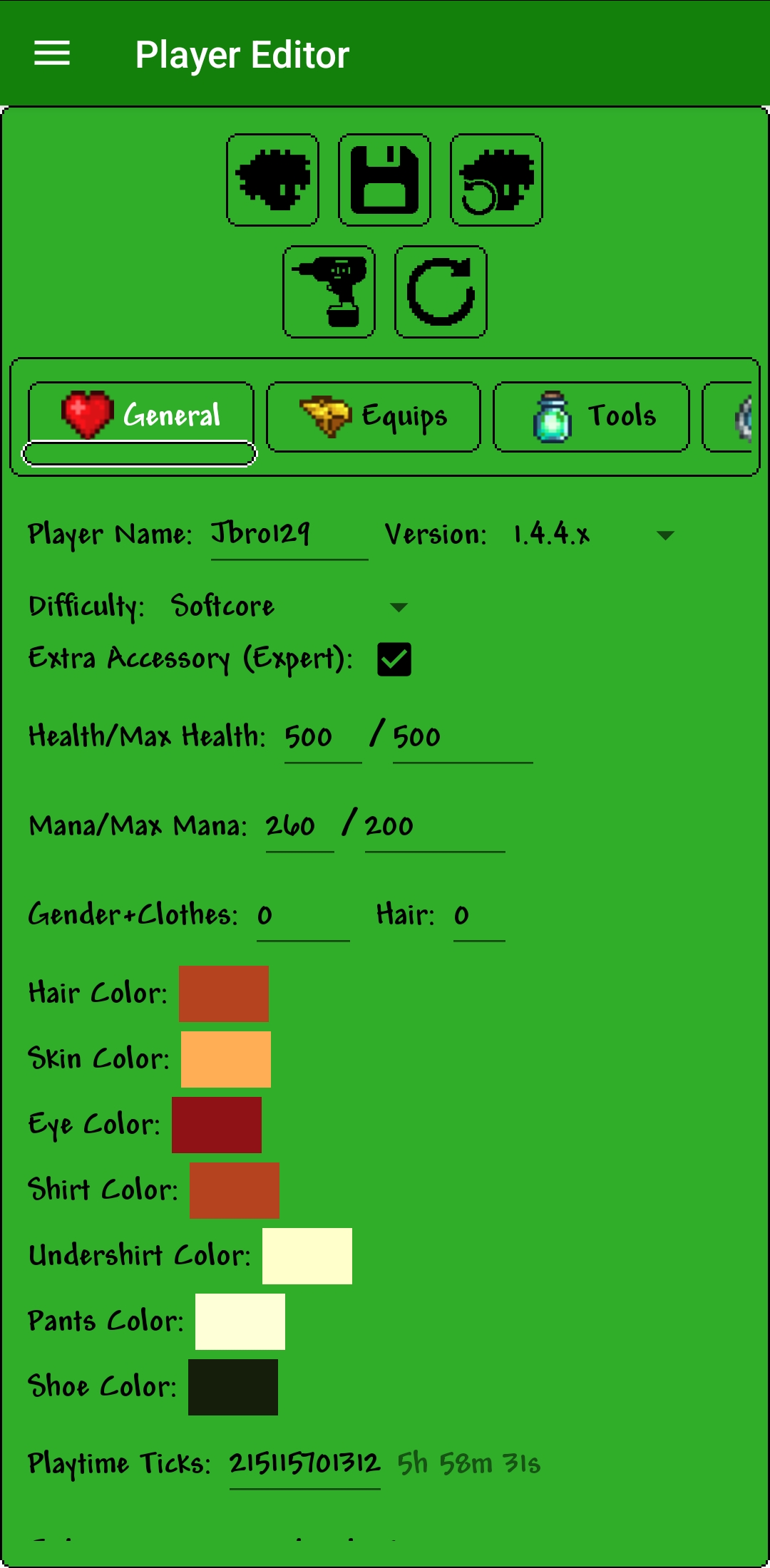Tap the save floppy disk button
This screenshot has width=770, height=1568.
384,180
